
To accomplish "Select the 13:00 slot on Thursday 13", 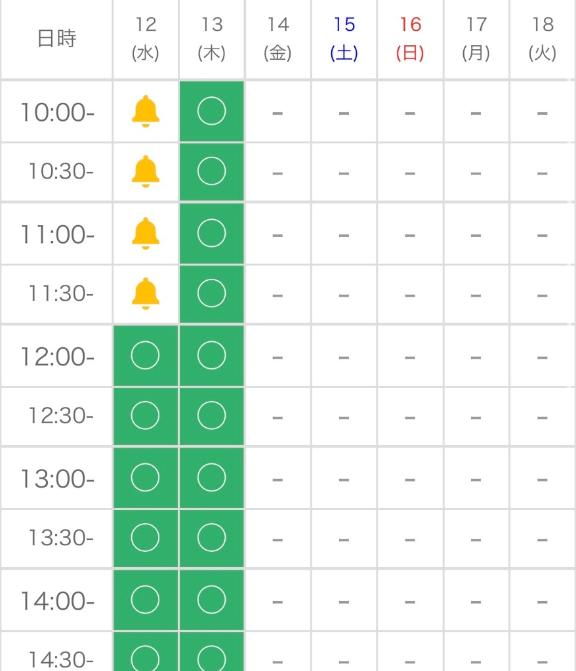I will tap(212, 478).
